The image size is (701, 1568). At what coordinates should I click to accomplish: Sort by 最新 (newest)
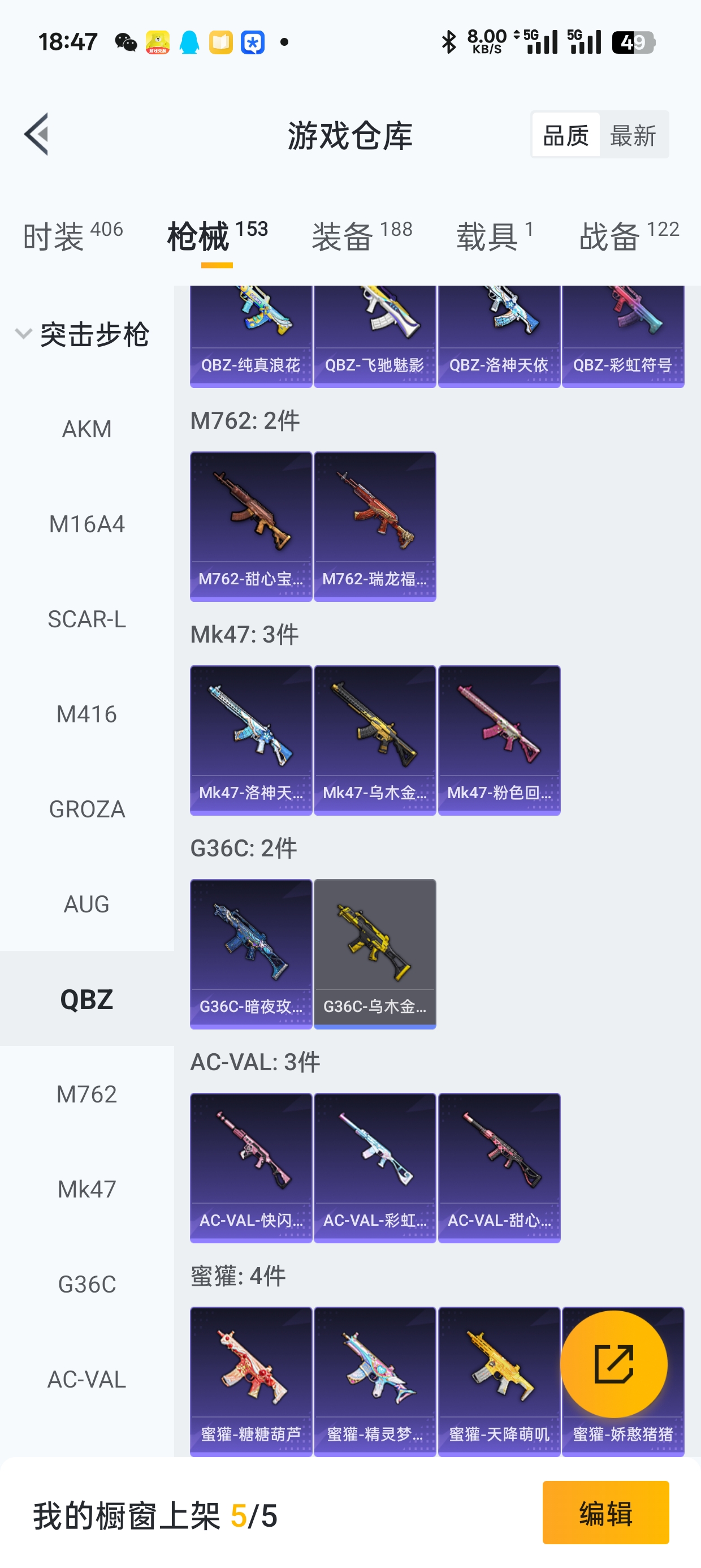[x=633, y=135]
